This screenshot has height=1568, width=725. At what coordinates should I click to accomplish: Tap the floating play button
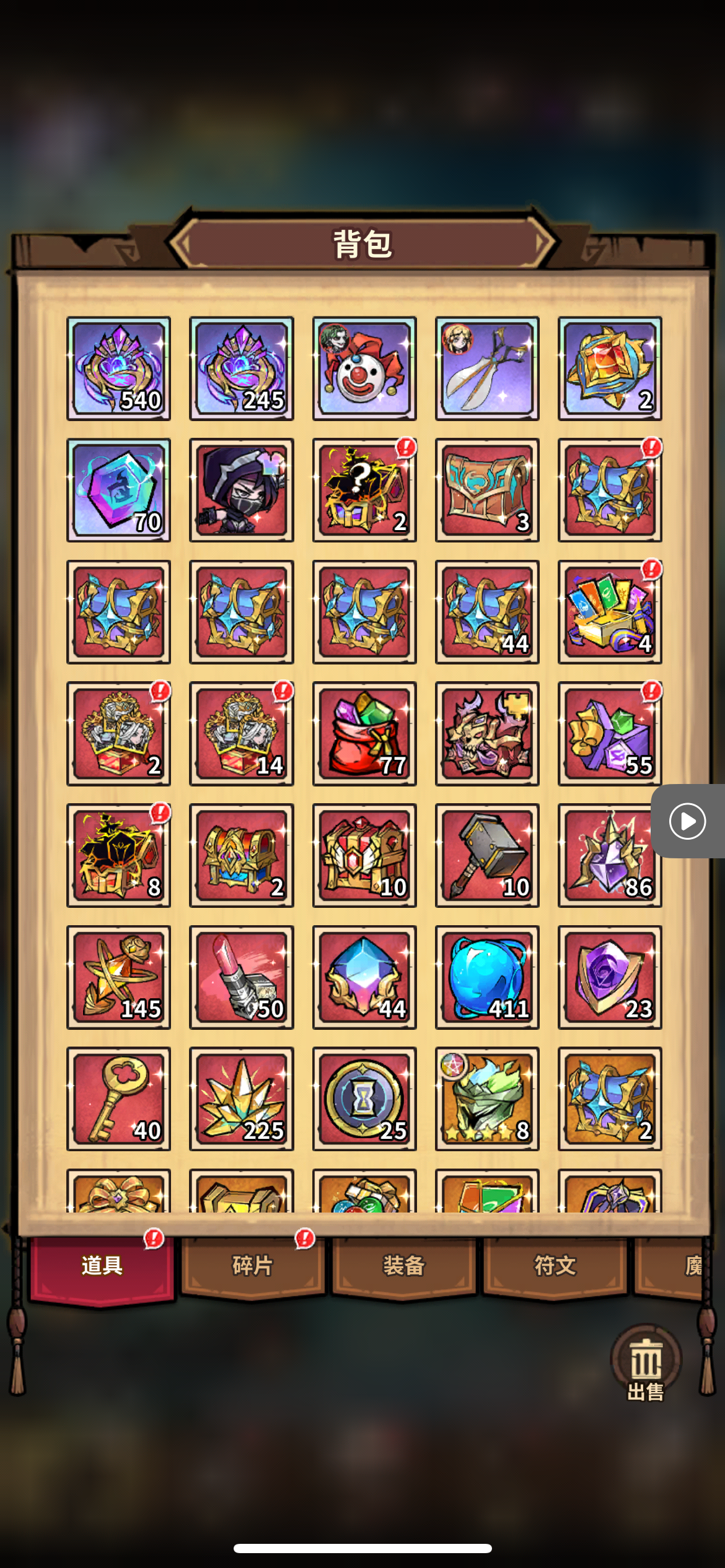click(x=688, y=821)
